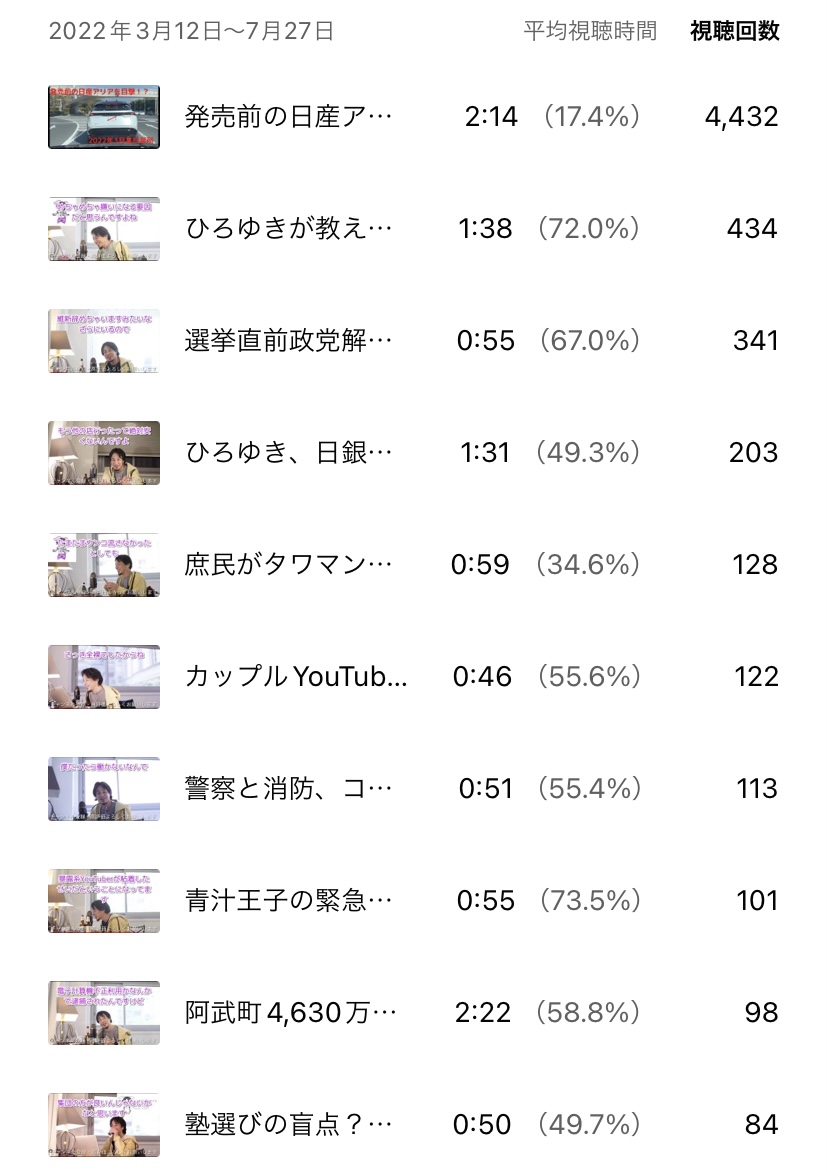Open the 青汁王子の緊急… video row
The height and width of the screenshot is (1172, 827).
(x=288, y=901)
